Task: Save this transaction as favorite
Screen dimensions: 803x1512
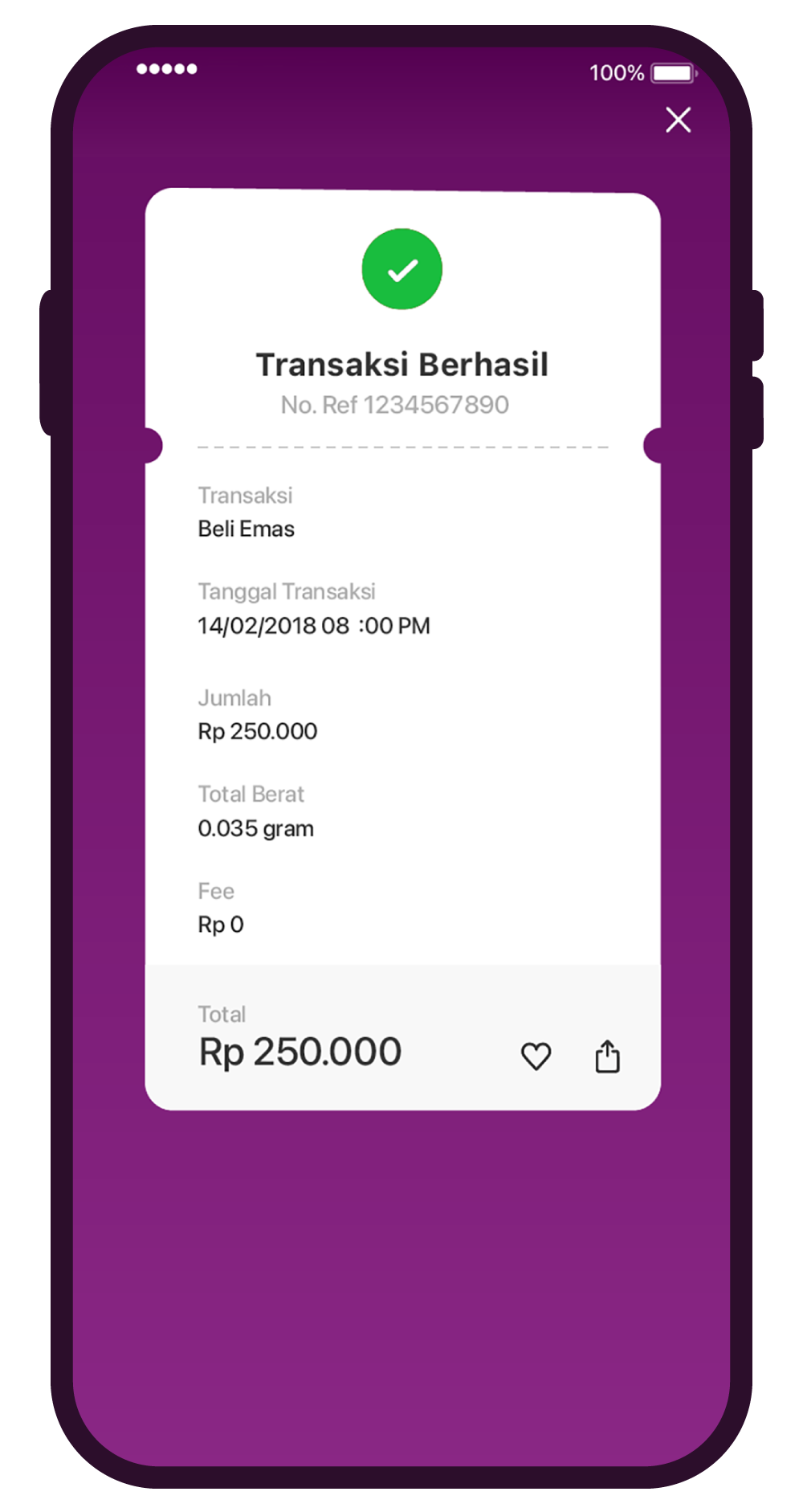Action: [x=536, y=1056]
